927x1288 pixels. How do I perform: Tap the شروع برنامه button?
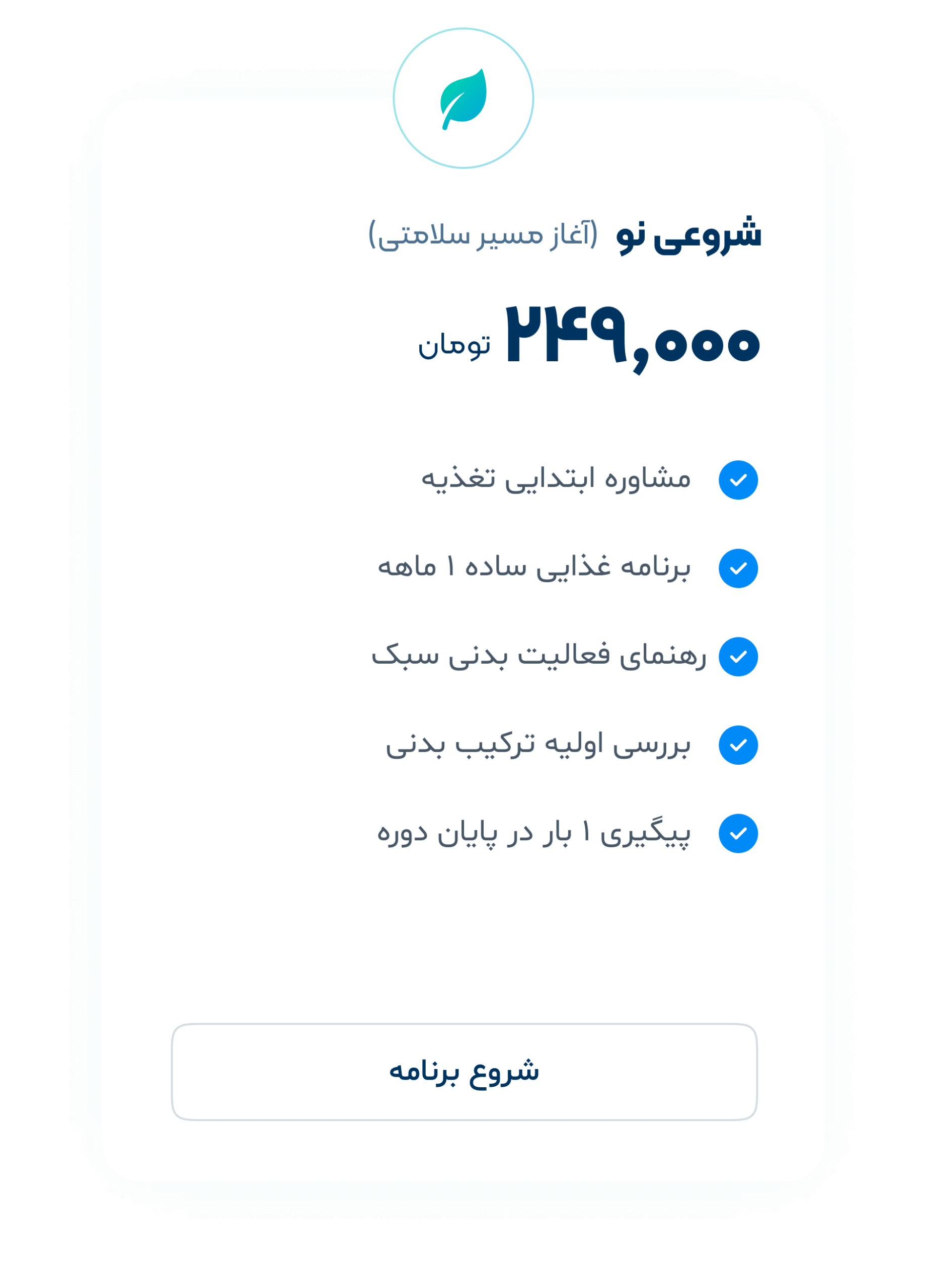(x=464, y=1072)
